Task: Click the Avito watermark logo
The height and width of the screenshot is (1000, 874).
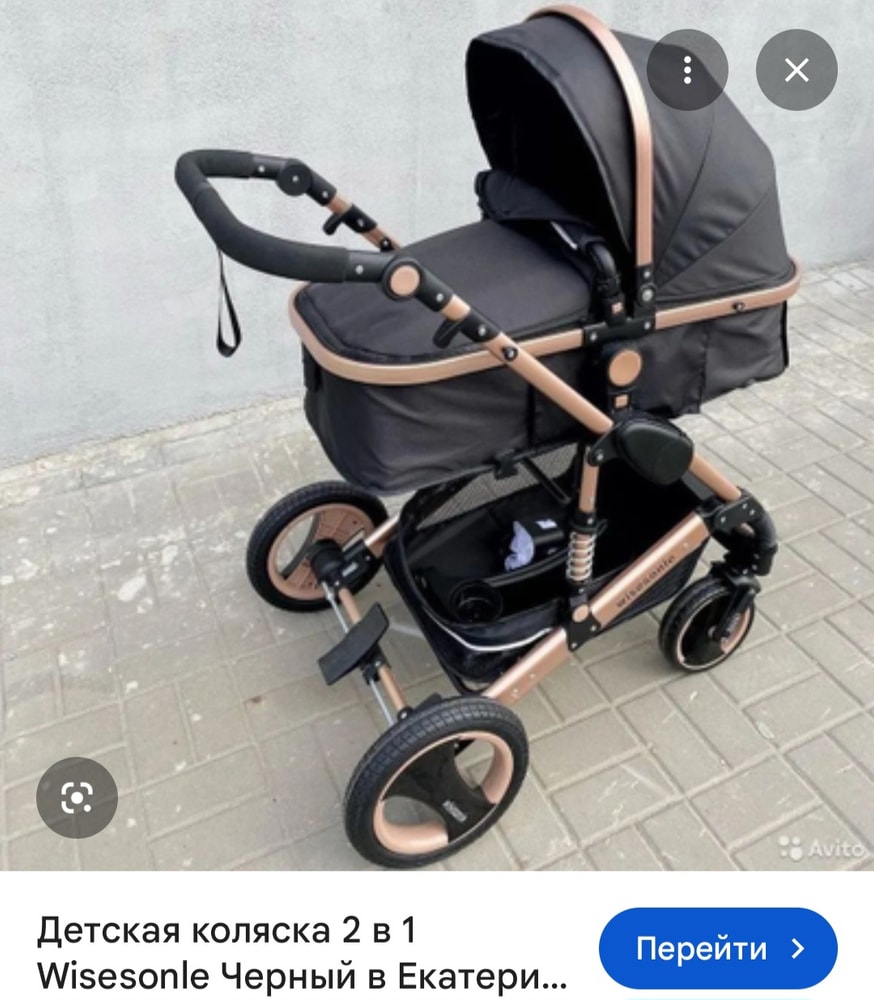Action: click(820, 847)
